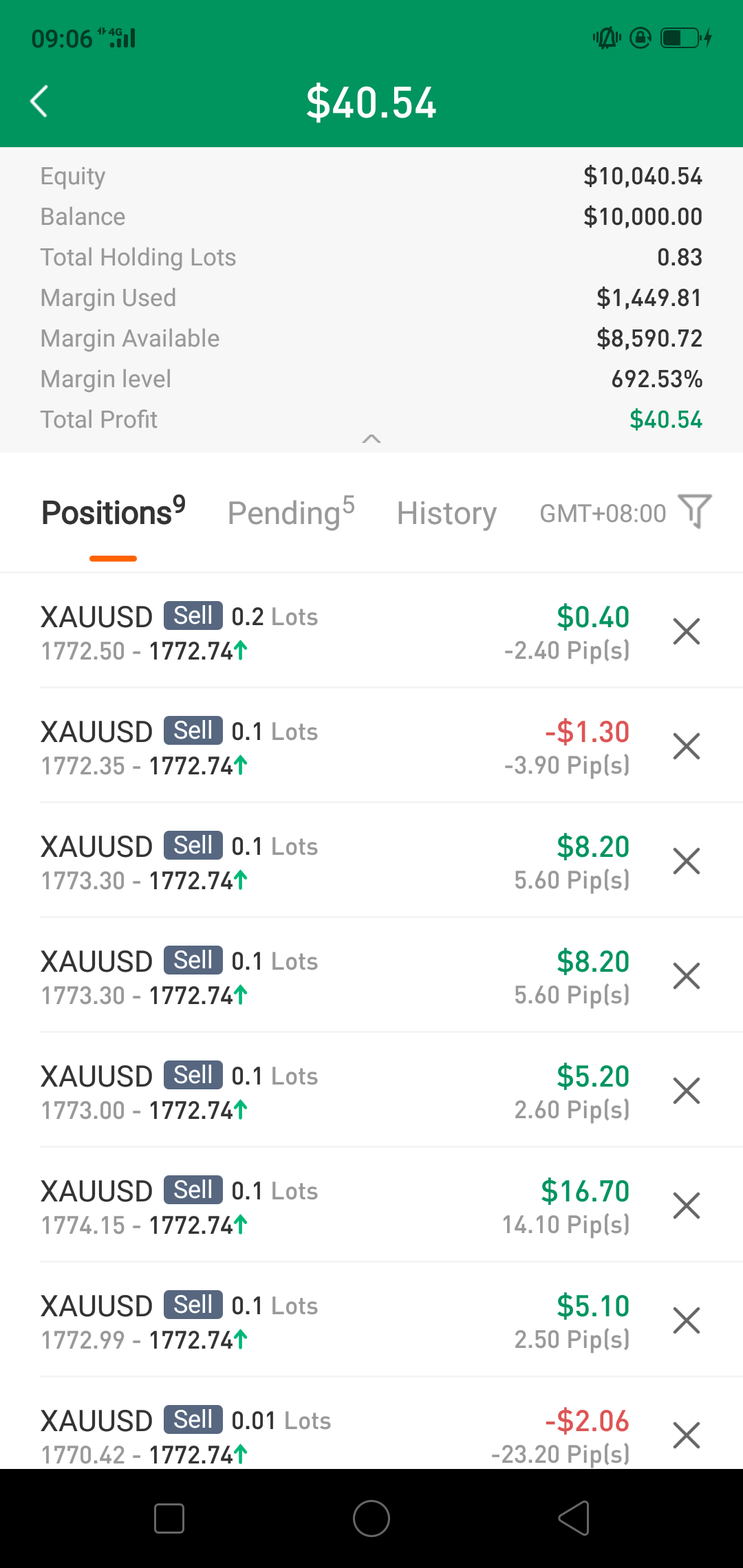Close the 0.2 Lots XAUUSD position
Image resolution: width=743 pixels, height=1568 pixels.
(686, 631)
